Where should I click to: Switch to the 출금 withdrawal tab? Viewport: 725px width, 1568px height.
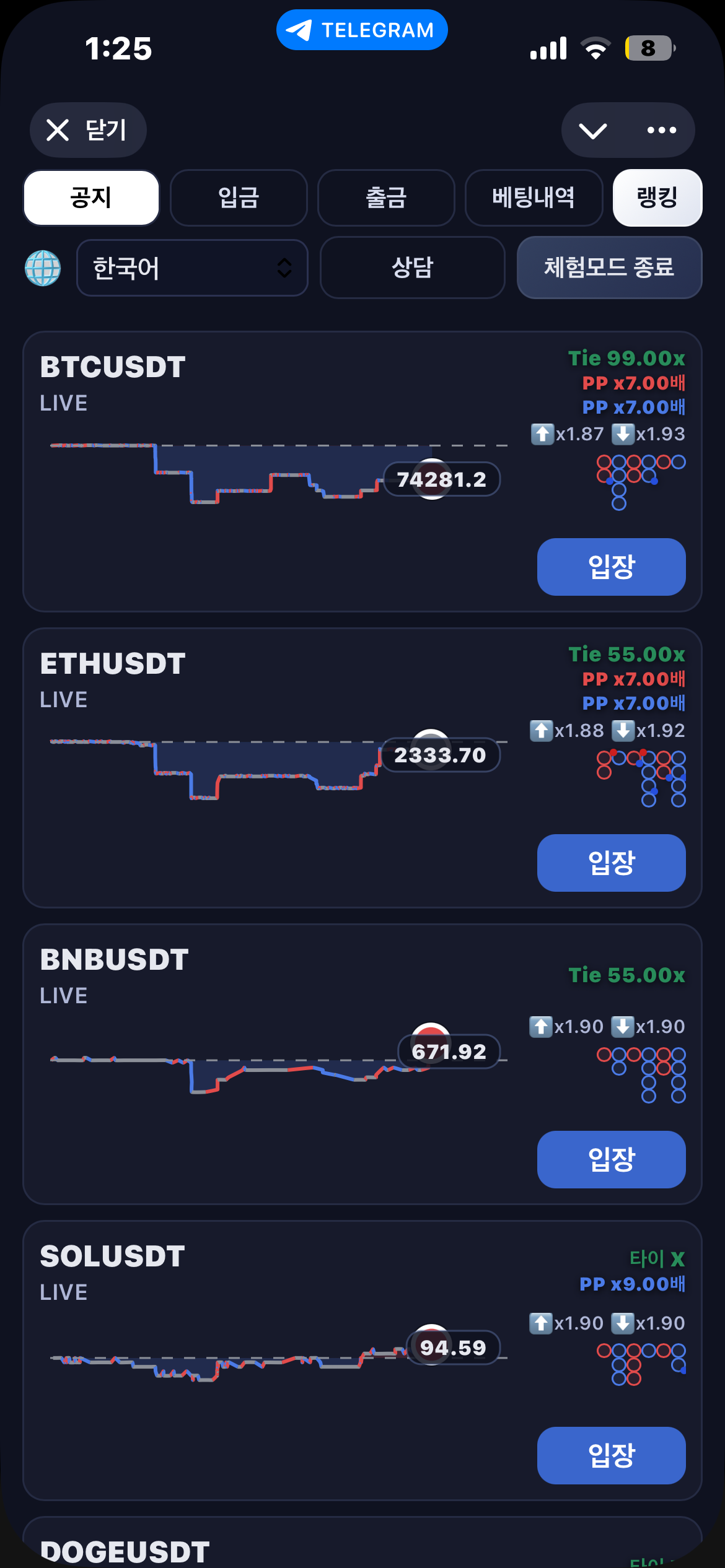click(386, 198)
